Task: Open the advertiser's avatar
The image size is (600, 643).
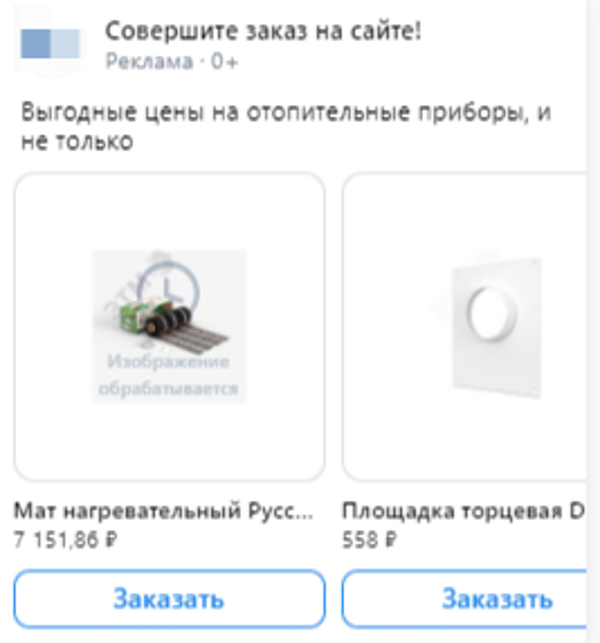Action: pos(51,43)
